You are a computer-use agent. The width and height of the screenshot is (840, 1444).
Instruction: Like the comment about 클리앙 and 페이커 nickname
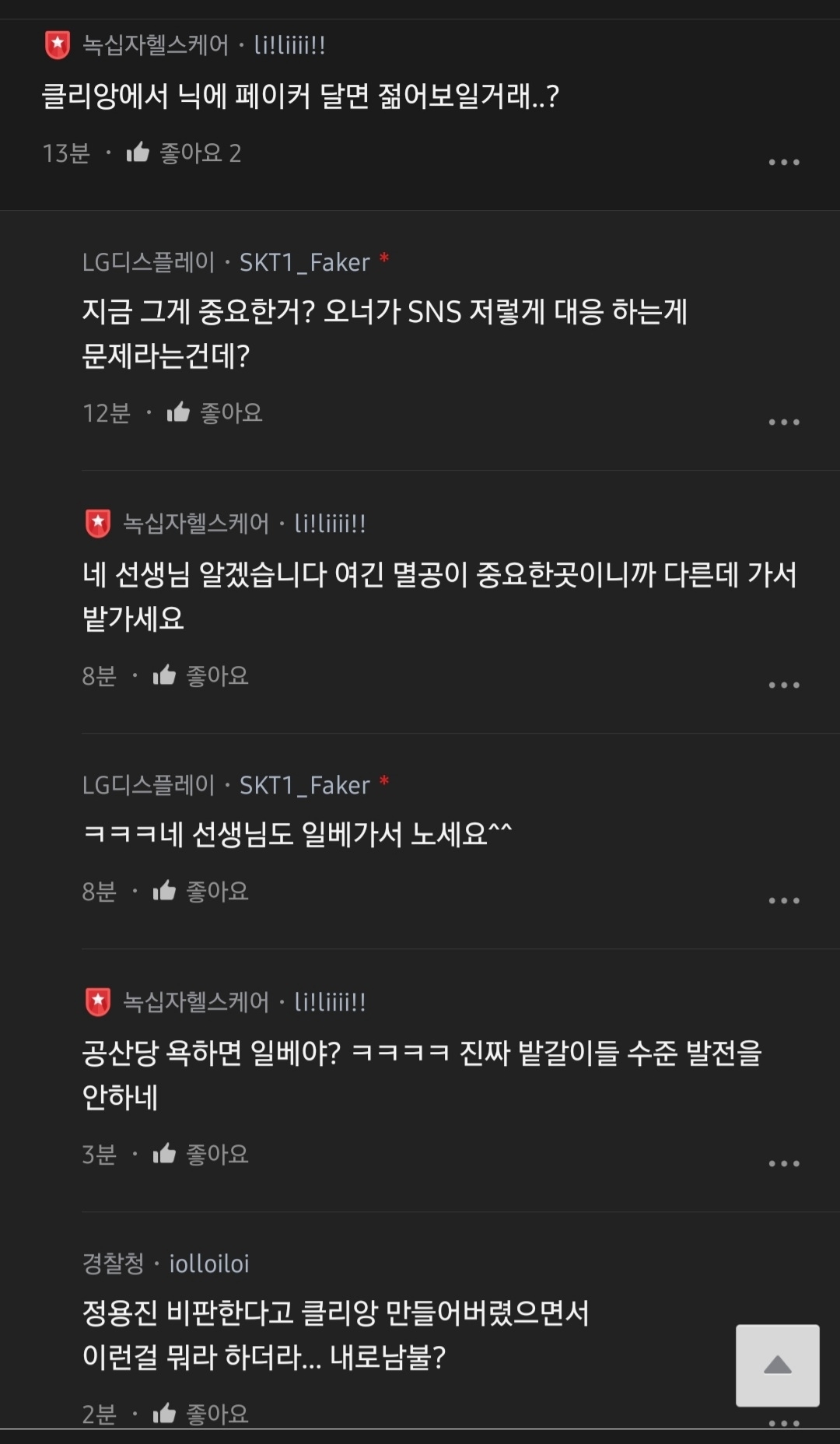click(x=138, y=152)
